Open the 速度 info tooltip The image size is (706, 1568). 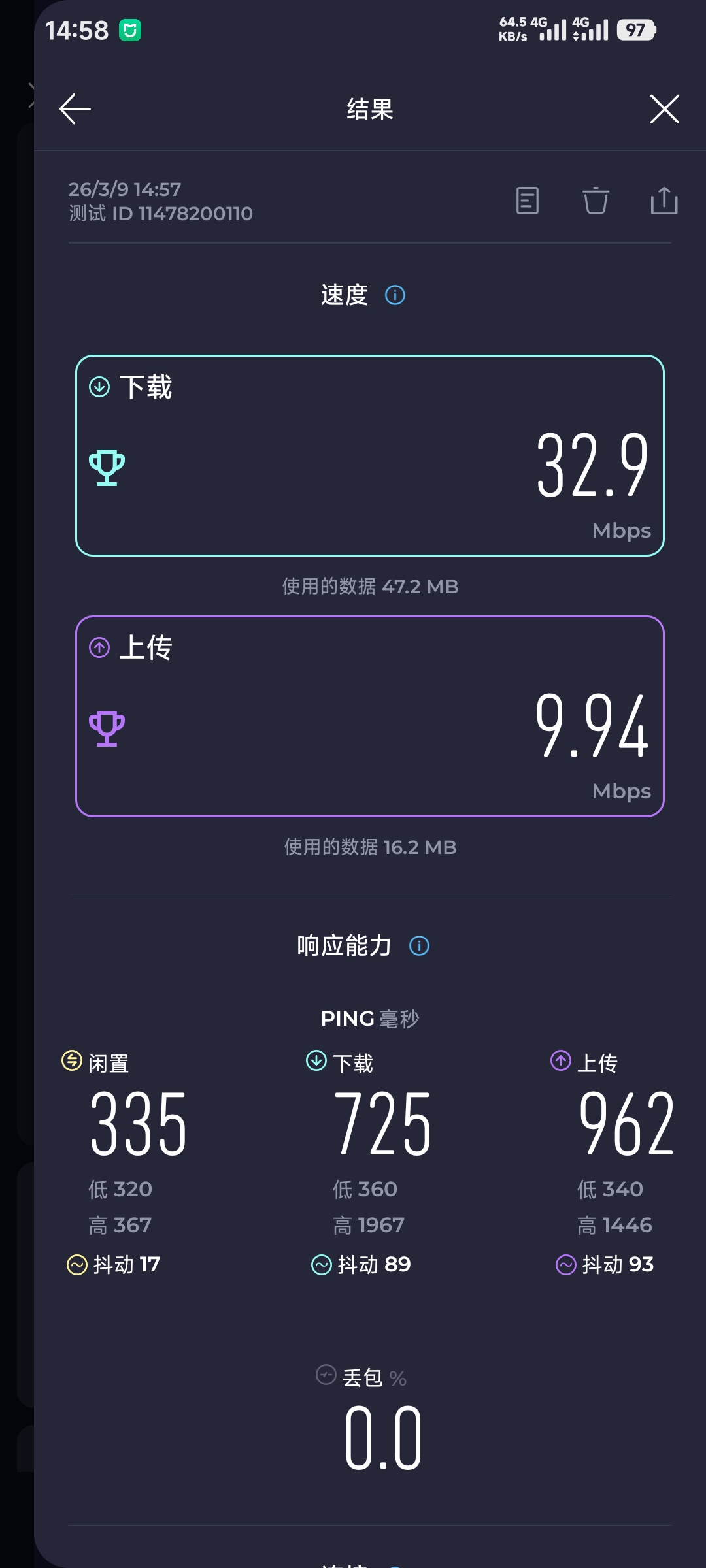point(396,295)
